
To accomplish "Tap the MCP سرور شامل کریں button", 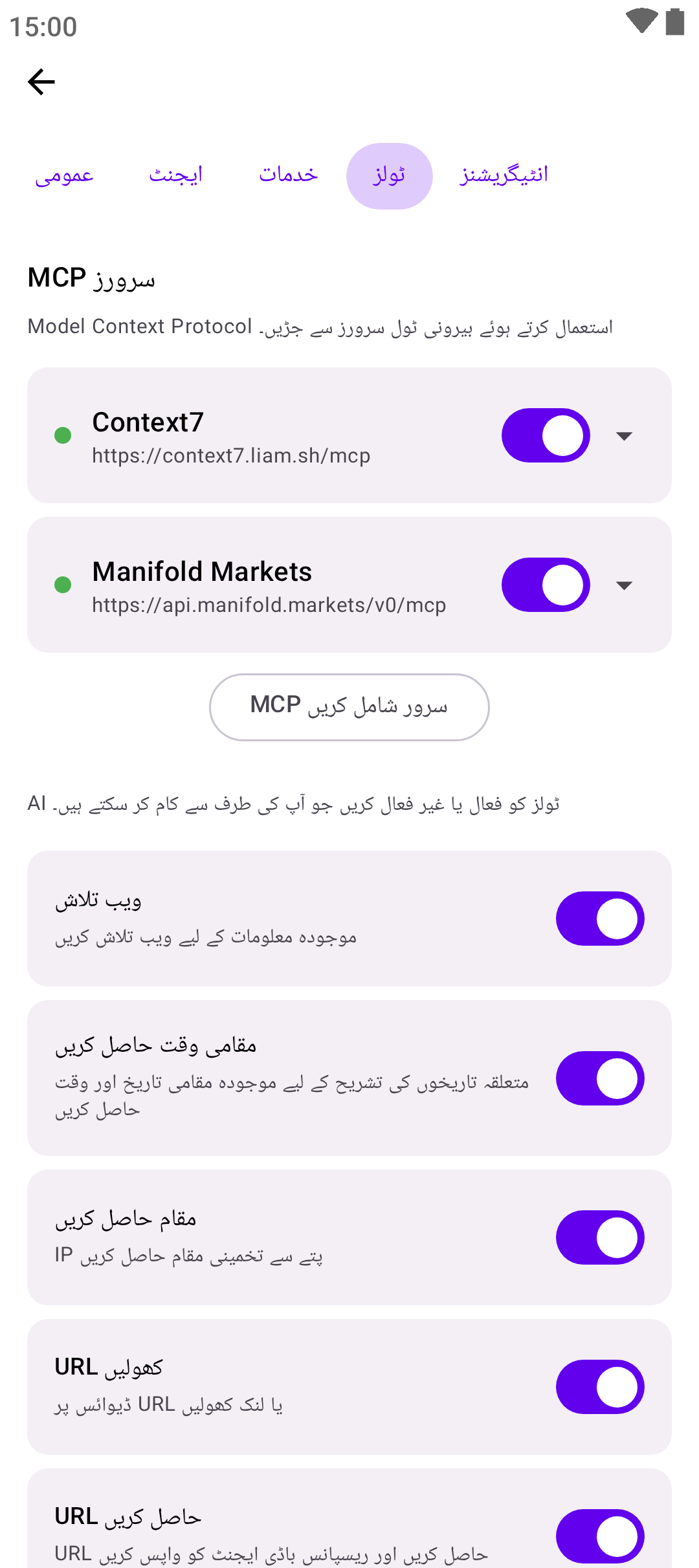I will pos(349,707).
